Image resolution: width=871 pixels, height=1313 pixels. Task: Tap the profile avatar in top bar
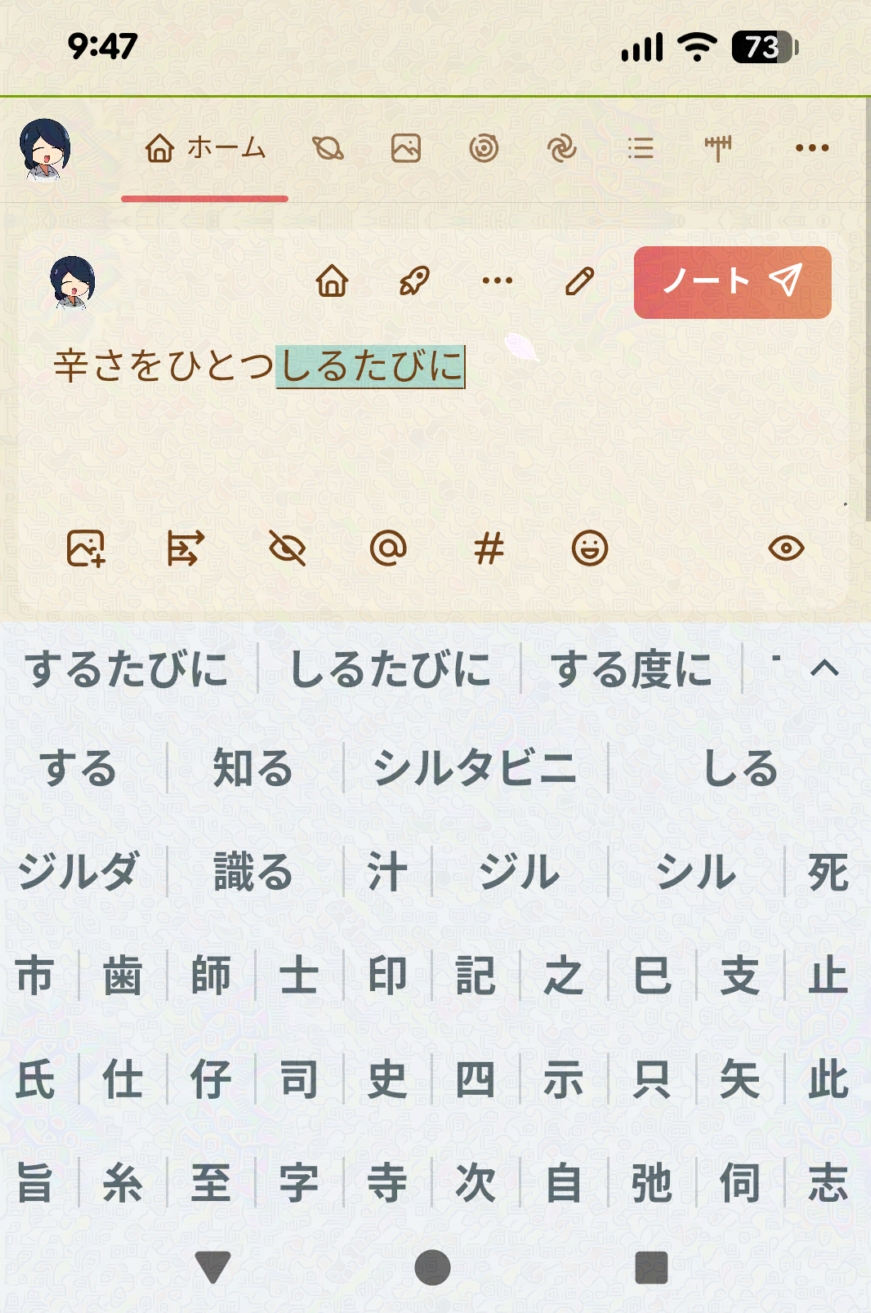coord(45,150)
